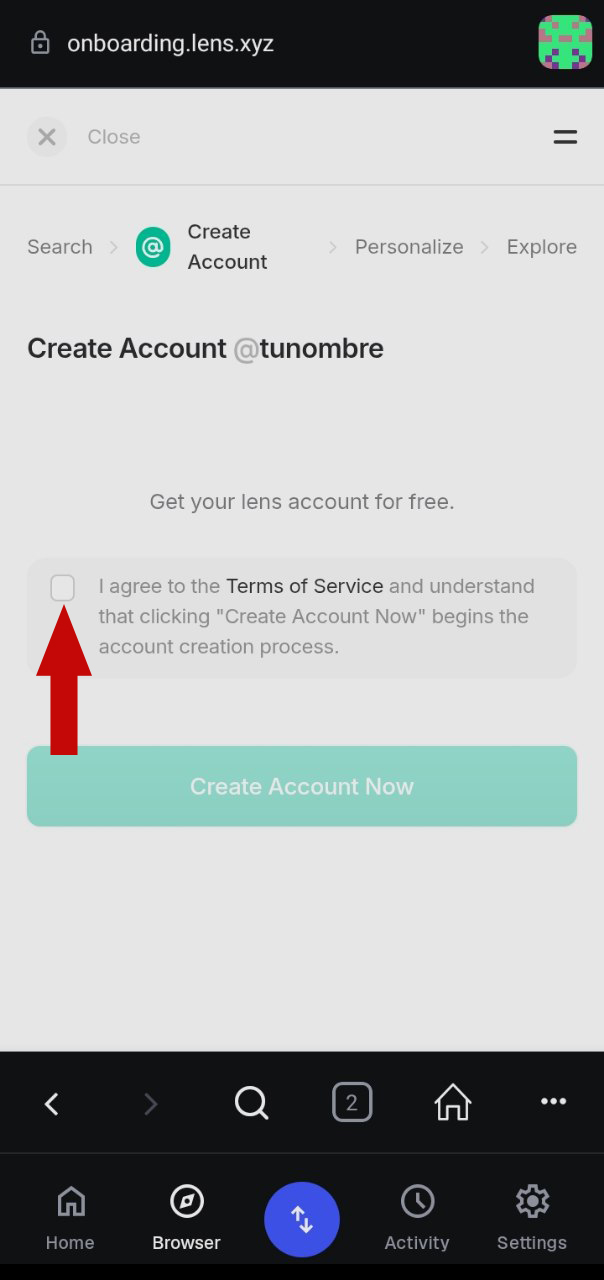
Task: Tap Create Account Now button
Action: pos(302,786)
